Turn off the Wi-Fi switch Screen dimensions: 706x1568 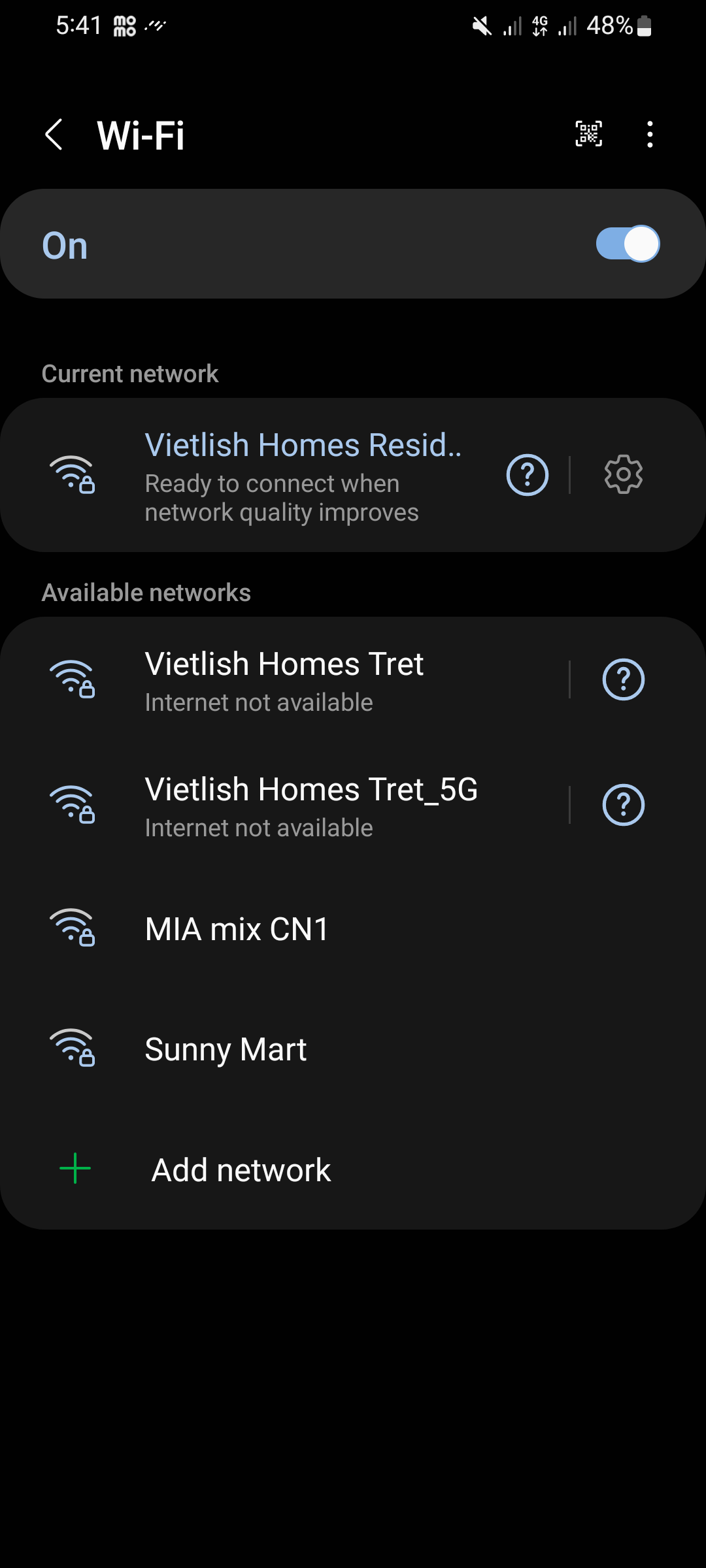coord(627,244)
